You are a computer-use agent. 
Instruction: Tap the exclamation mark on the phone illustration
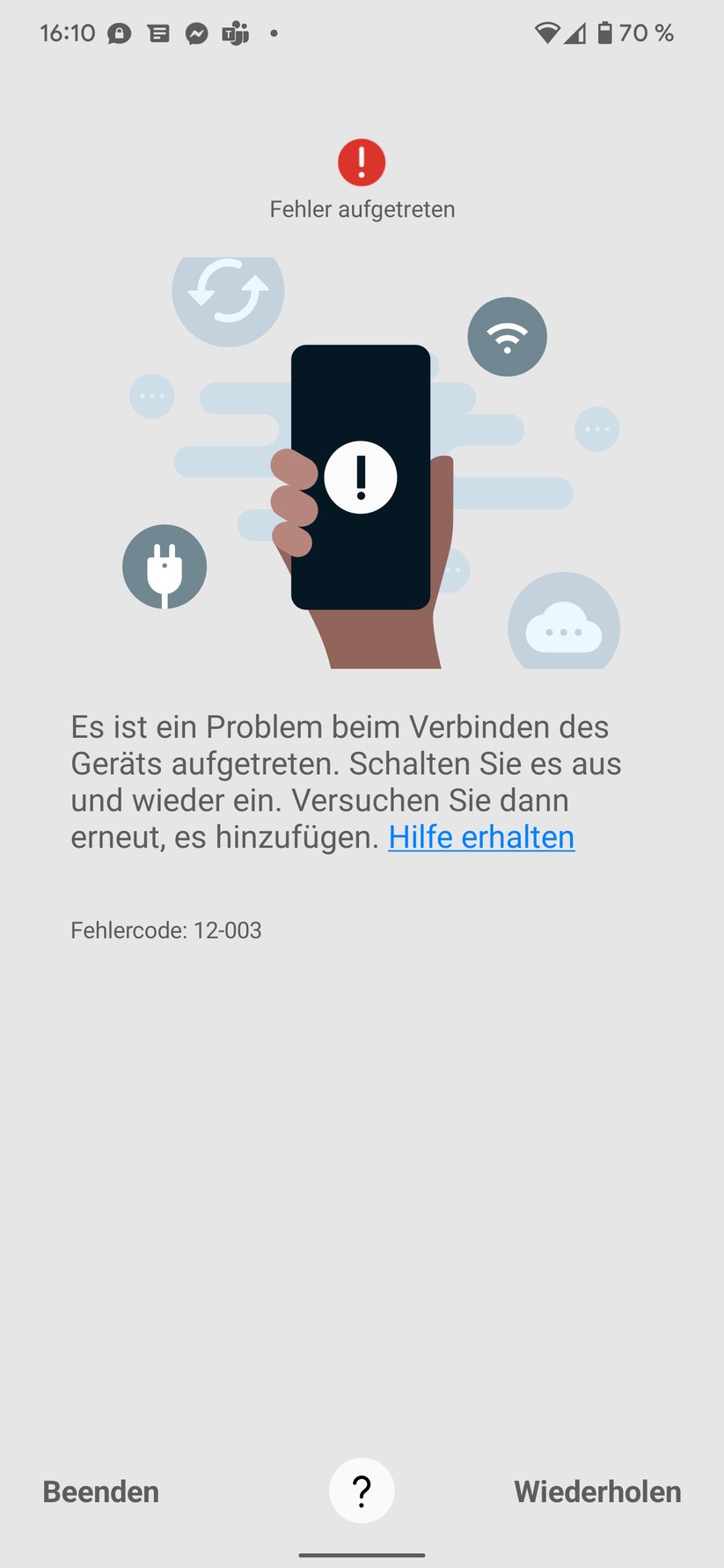click(x=360, y=478)
